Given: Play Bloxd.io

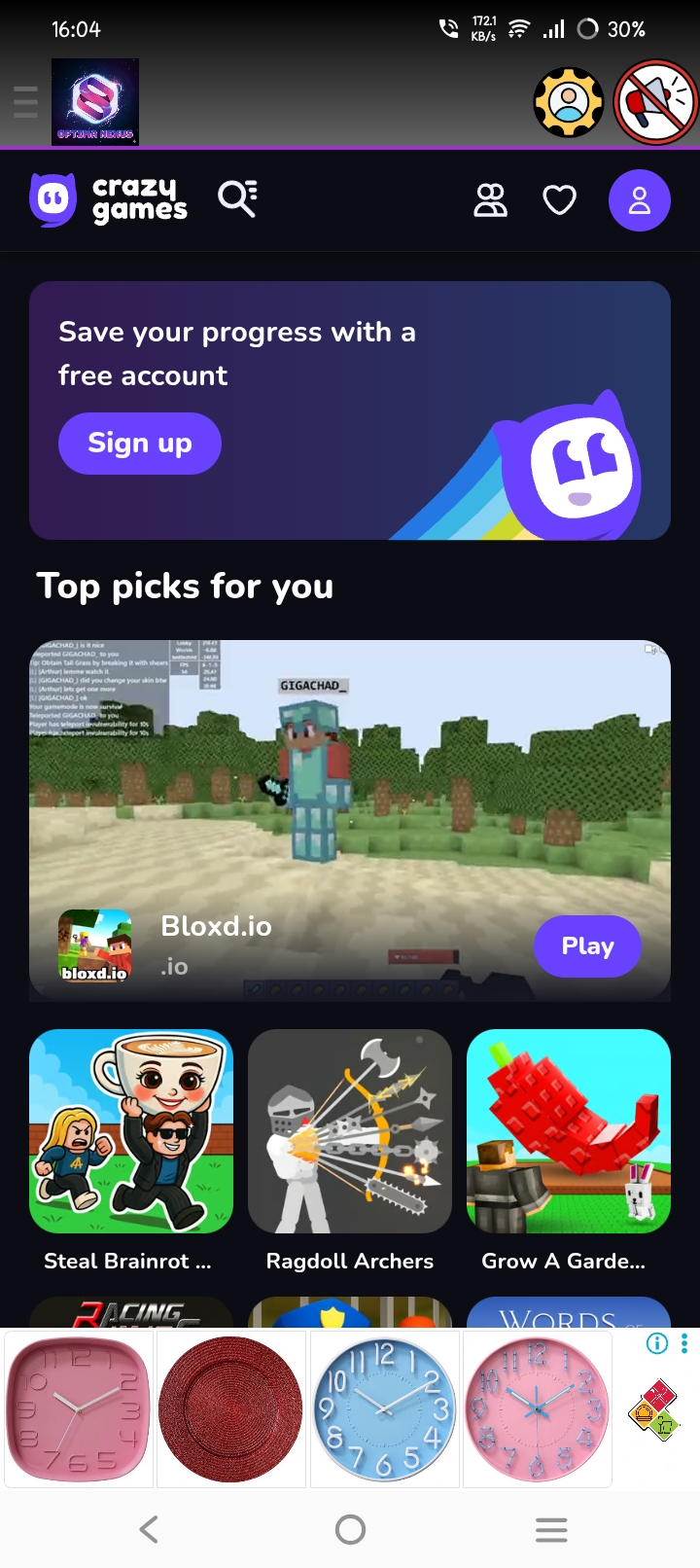Looking at the screenshot, I should 587,946.
